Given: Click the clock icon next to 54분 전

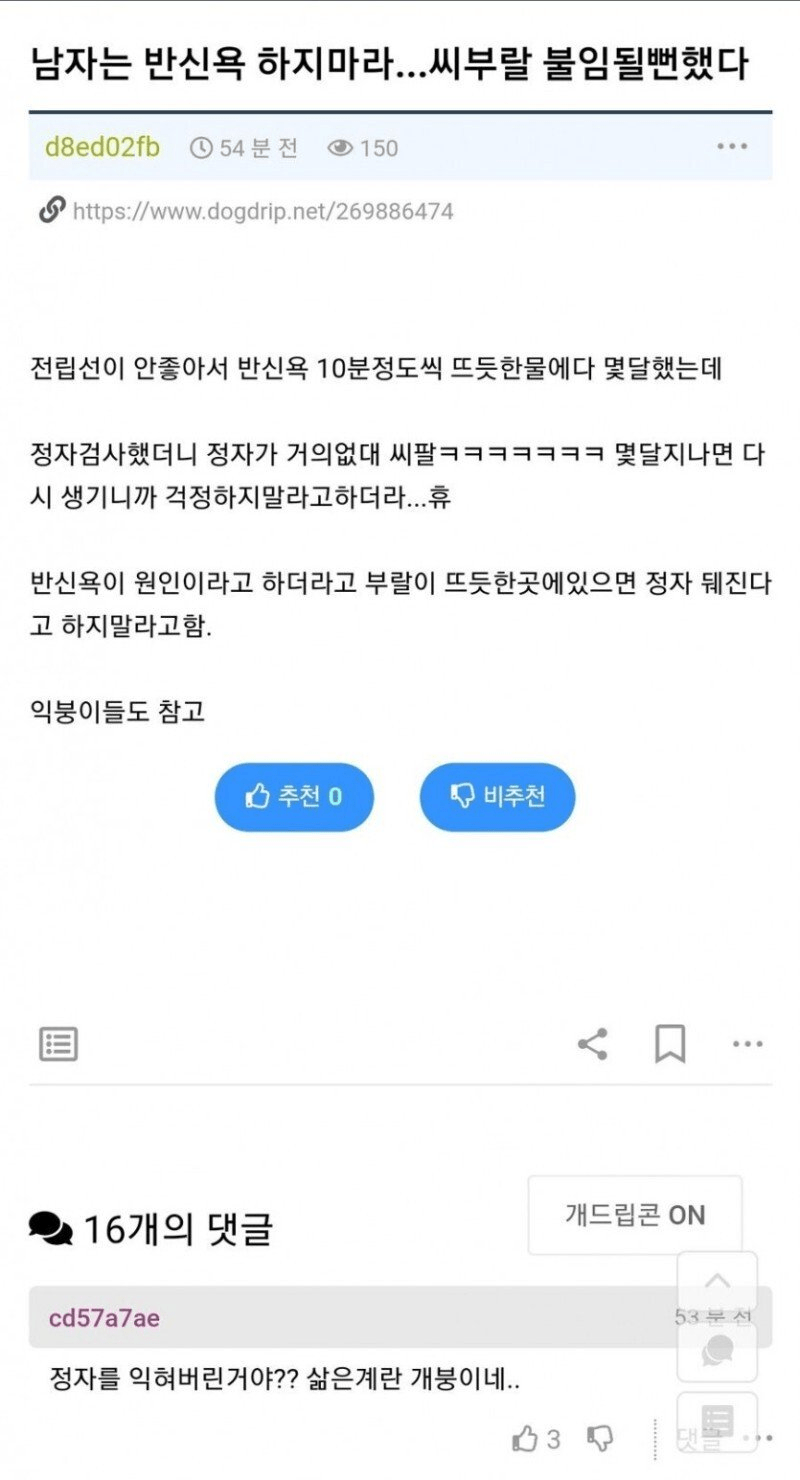Looking at the screenshot, I should click(201, 146).
